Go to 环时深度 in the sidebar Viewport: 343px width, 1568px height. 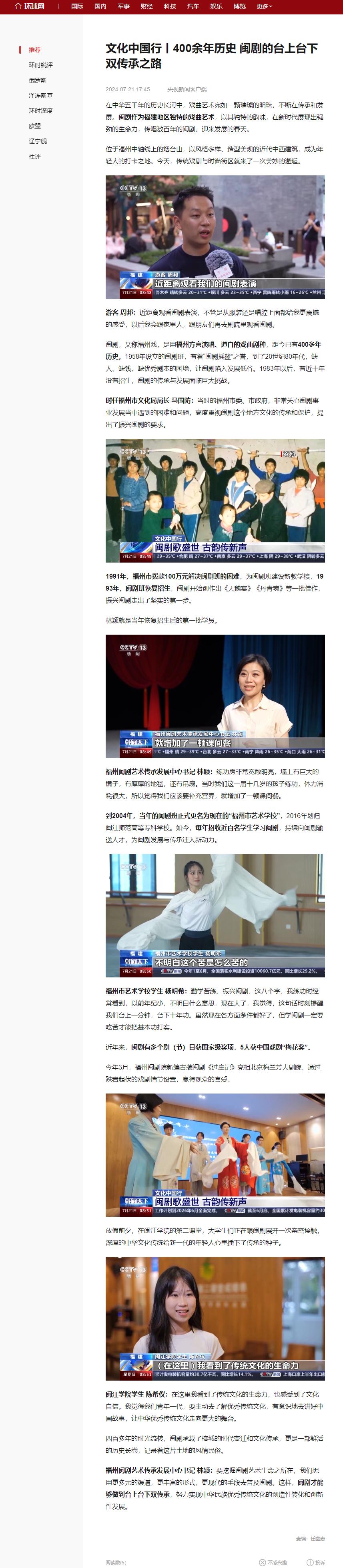(x=41, y=111)
